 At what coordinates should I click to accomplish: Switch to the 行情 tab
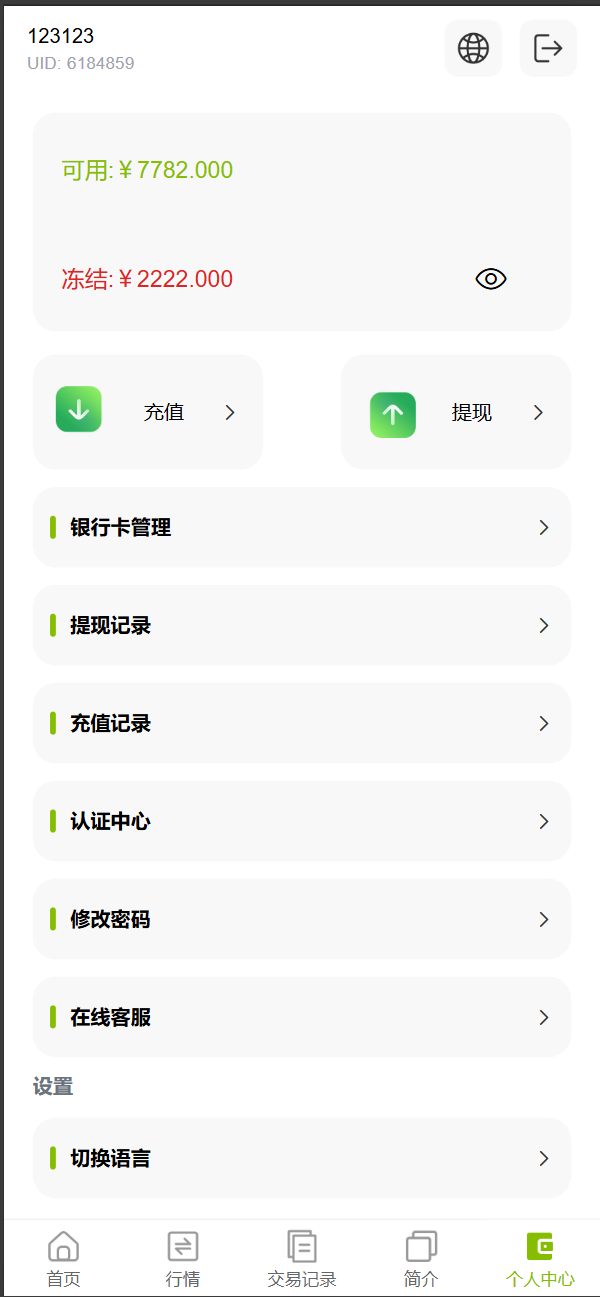pyautogui.click(x=182, y=1258)
